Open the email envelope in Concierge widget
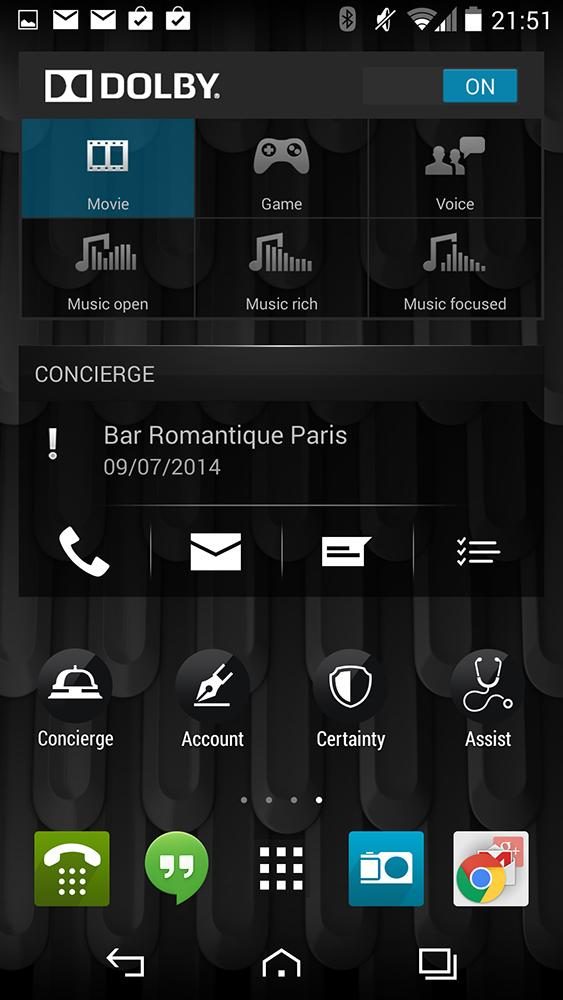The height and width of the screenshot is (1000, 563). (x=216, y=551)
